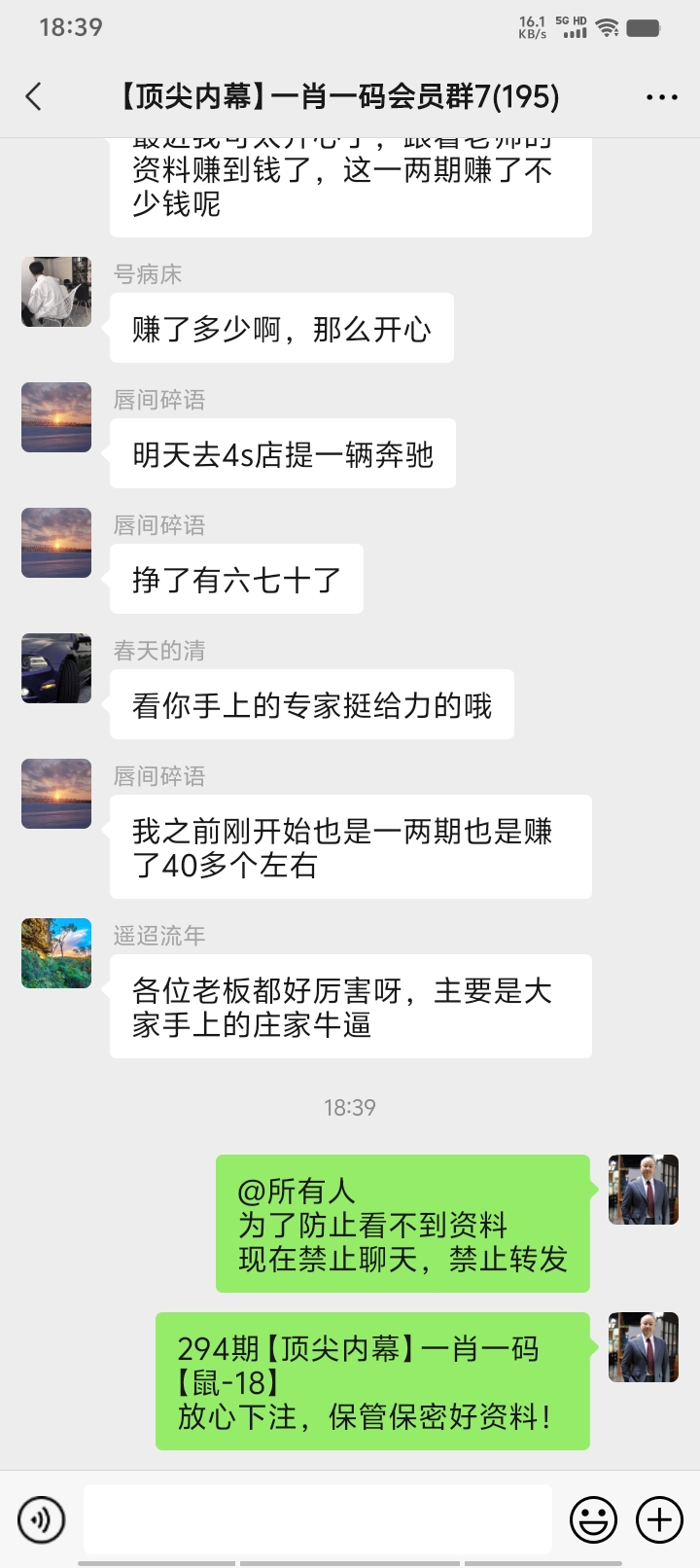Open the plus attachments panel

[659, 1518]
